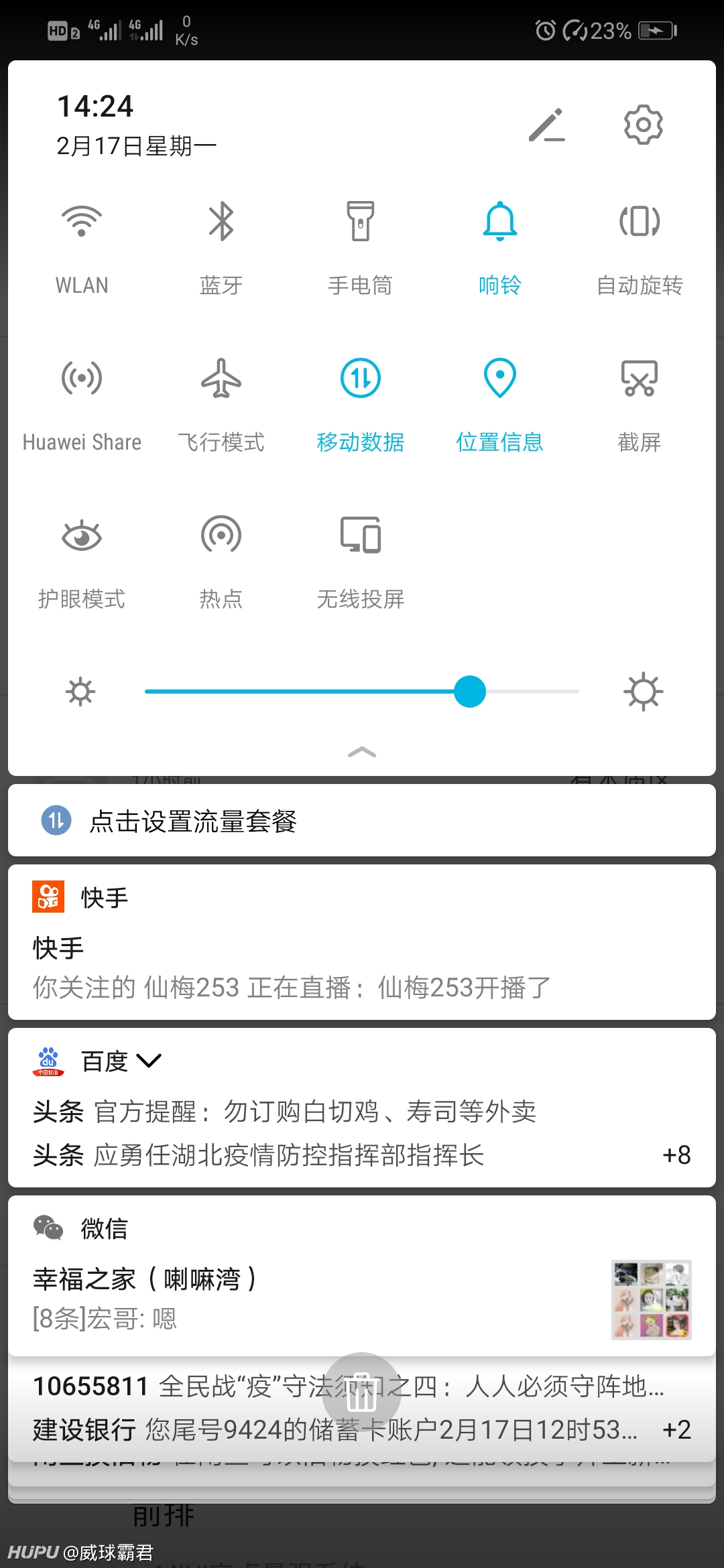This screenshot has height=1568, width=724.
Task: Tap the brightness slider track
Action: (362, 692)
